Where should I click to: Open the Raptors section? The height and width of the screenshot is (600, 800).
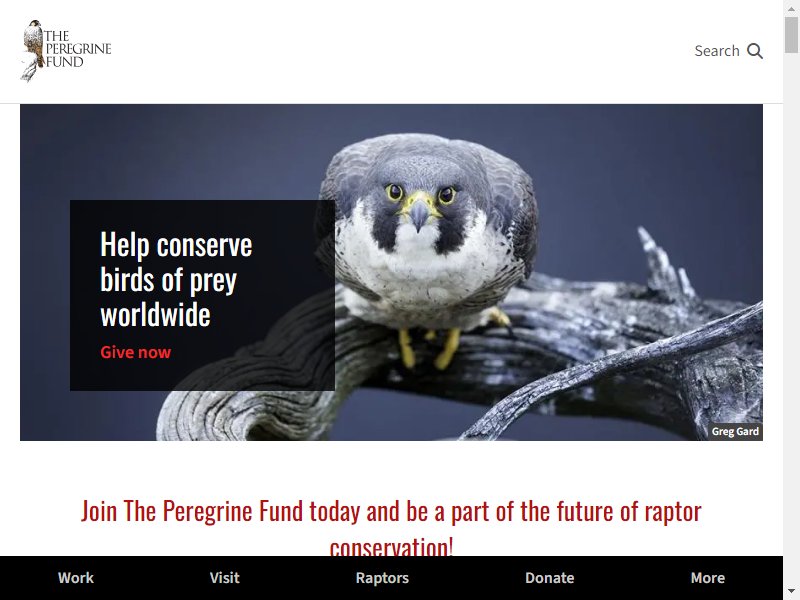pyautogui.click(x=382, y=578)
